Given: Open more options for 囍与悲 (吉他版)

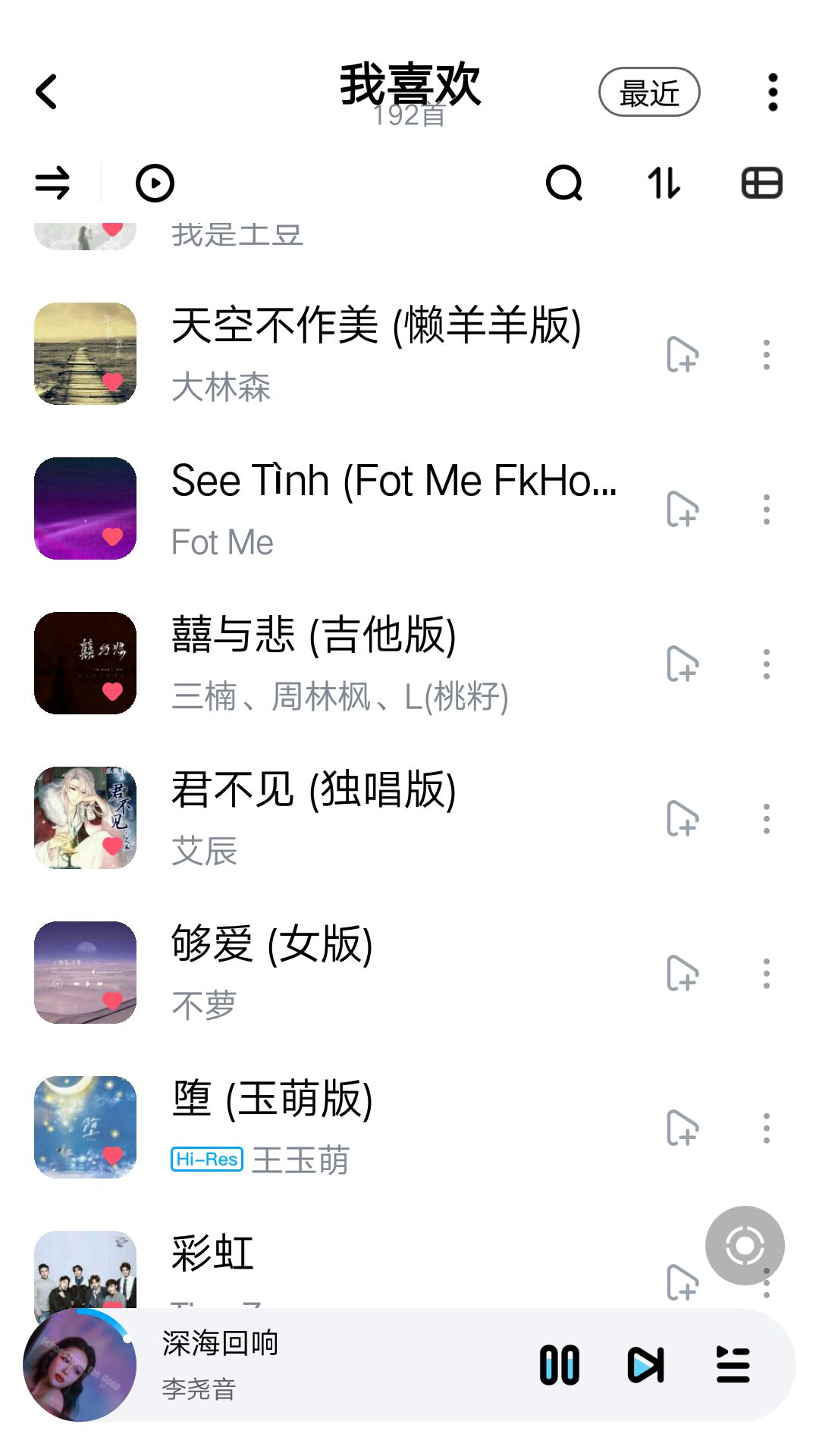Looking at the screenshot, I should coord(767,664).
